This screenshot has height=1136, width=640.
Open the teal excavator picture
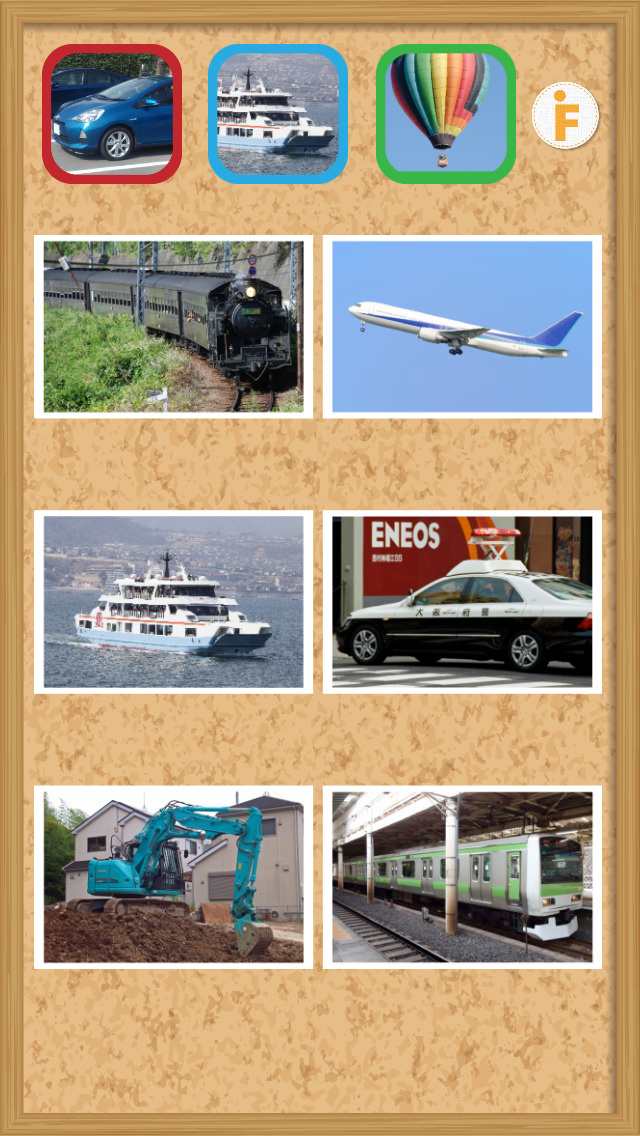(173, 877)
